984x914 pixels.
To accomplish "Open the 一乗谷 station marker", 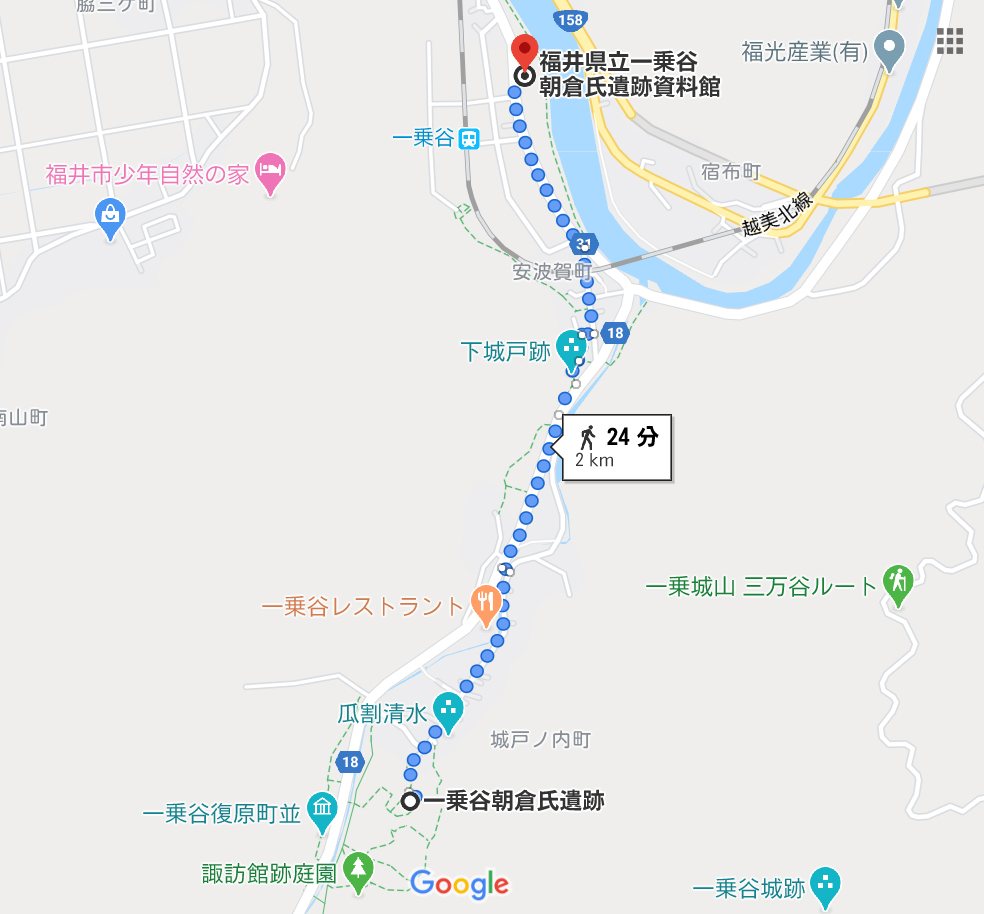I will 469,140.
